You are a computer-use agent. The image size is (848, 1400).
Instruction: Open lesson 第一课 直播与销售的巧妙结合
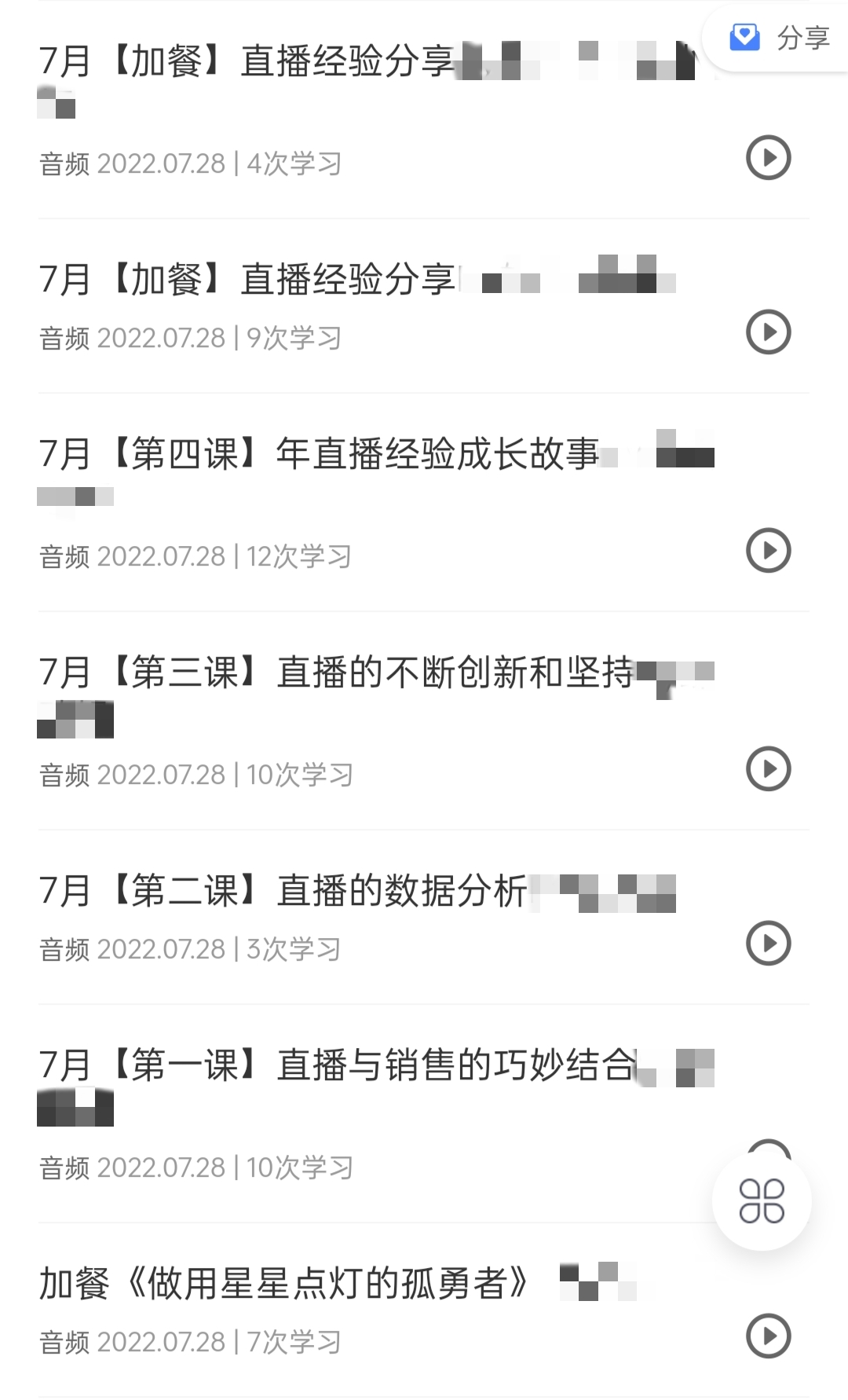click(x=424, y=1114)
